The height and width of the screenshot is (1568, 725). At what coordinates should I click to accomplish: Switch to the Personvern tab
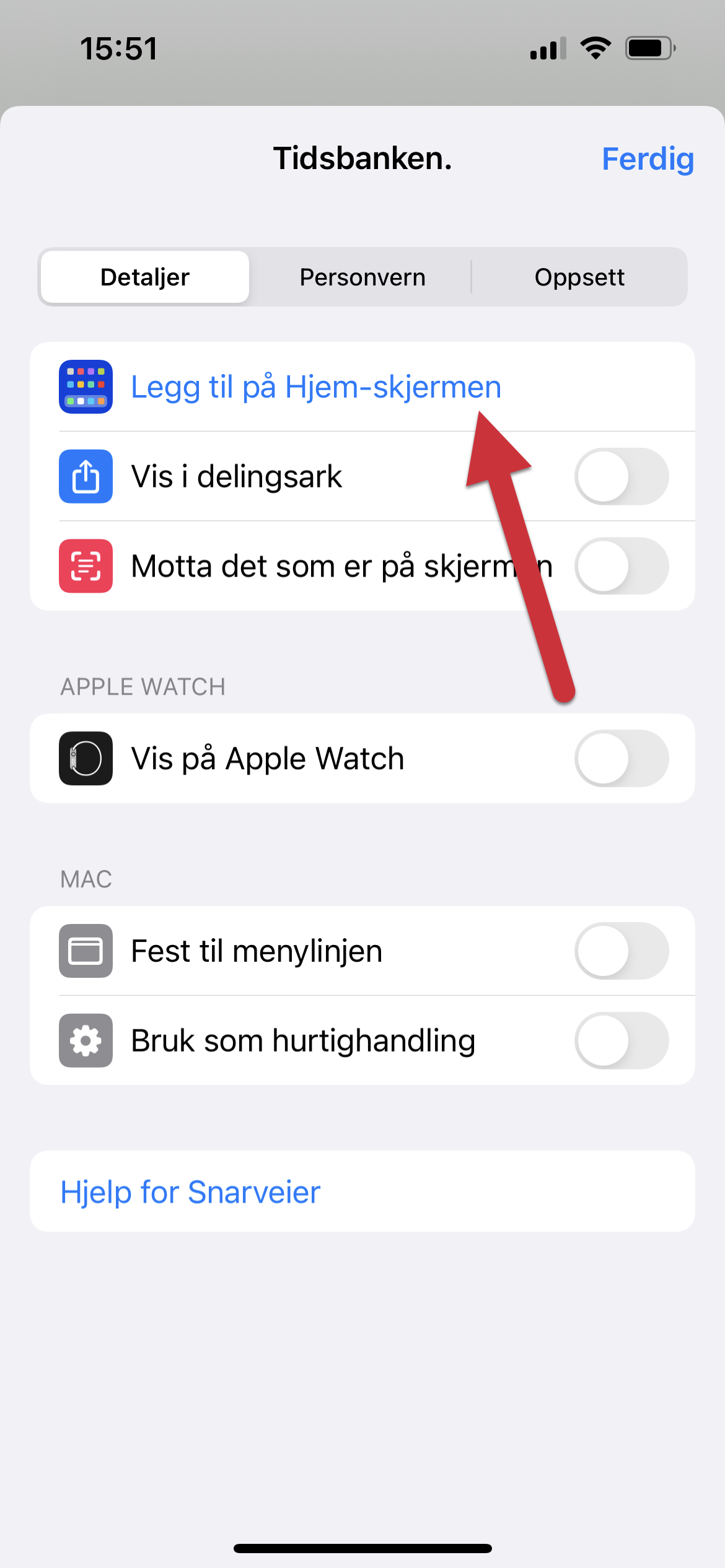pos(362,277)
